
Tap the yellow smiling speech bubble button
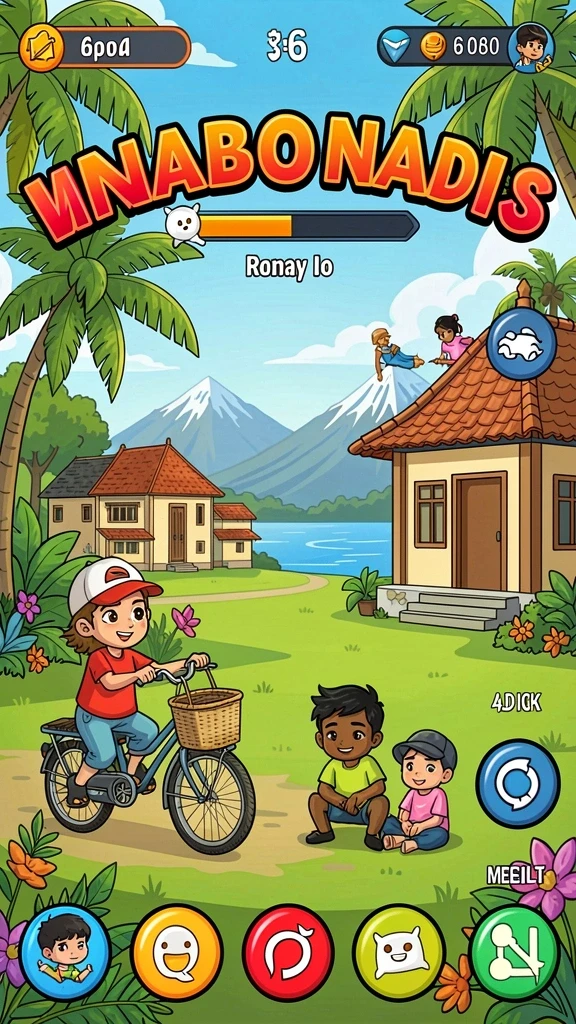click(176, 951)
